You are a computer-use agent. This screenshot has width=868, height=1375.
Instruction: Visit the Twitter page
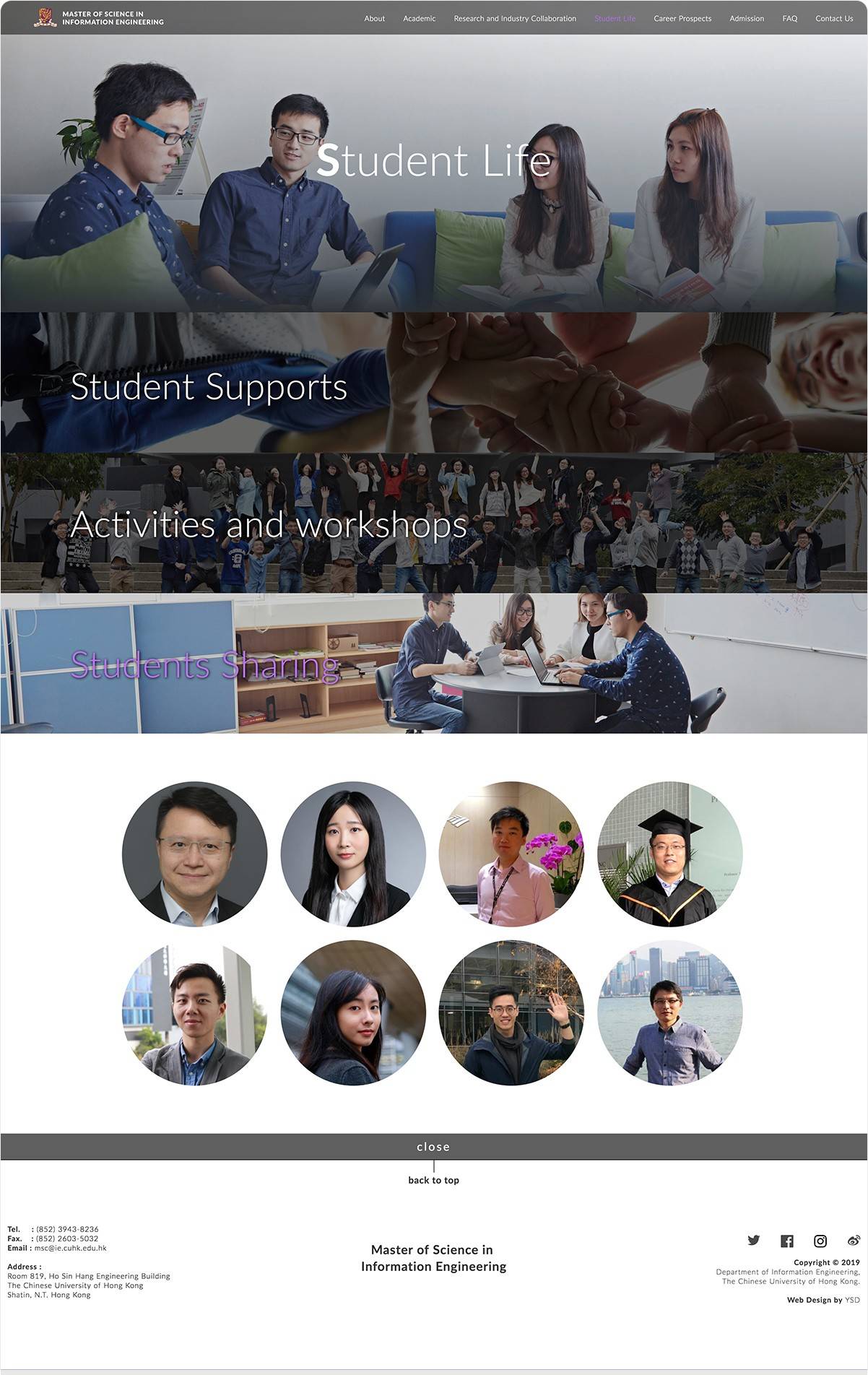tap(754, 1241)
